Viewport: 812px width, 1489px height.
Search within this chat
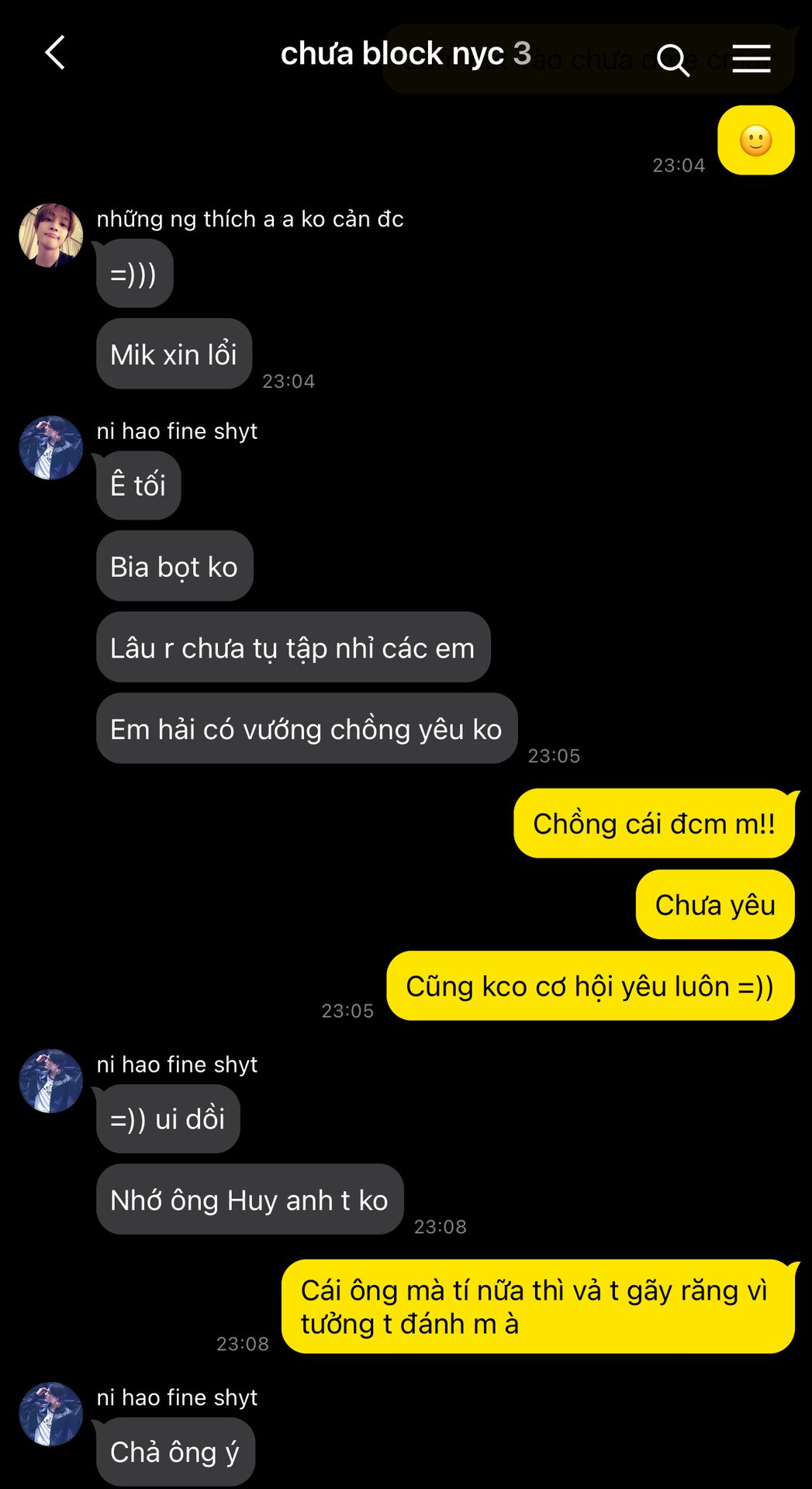[672, 60]
